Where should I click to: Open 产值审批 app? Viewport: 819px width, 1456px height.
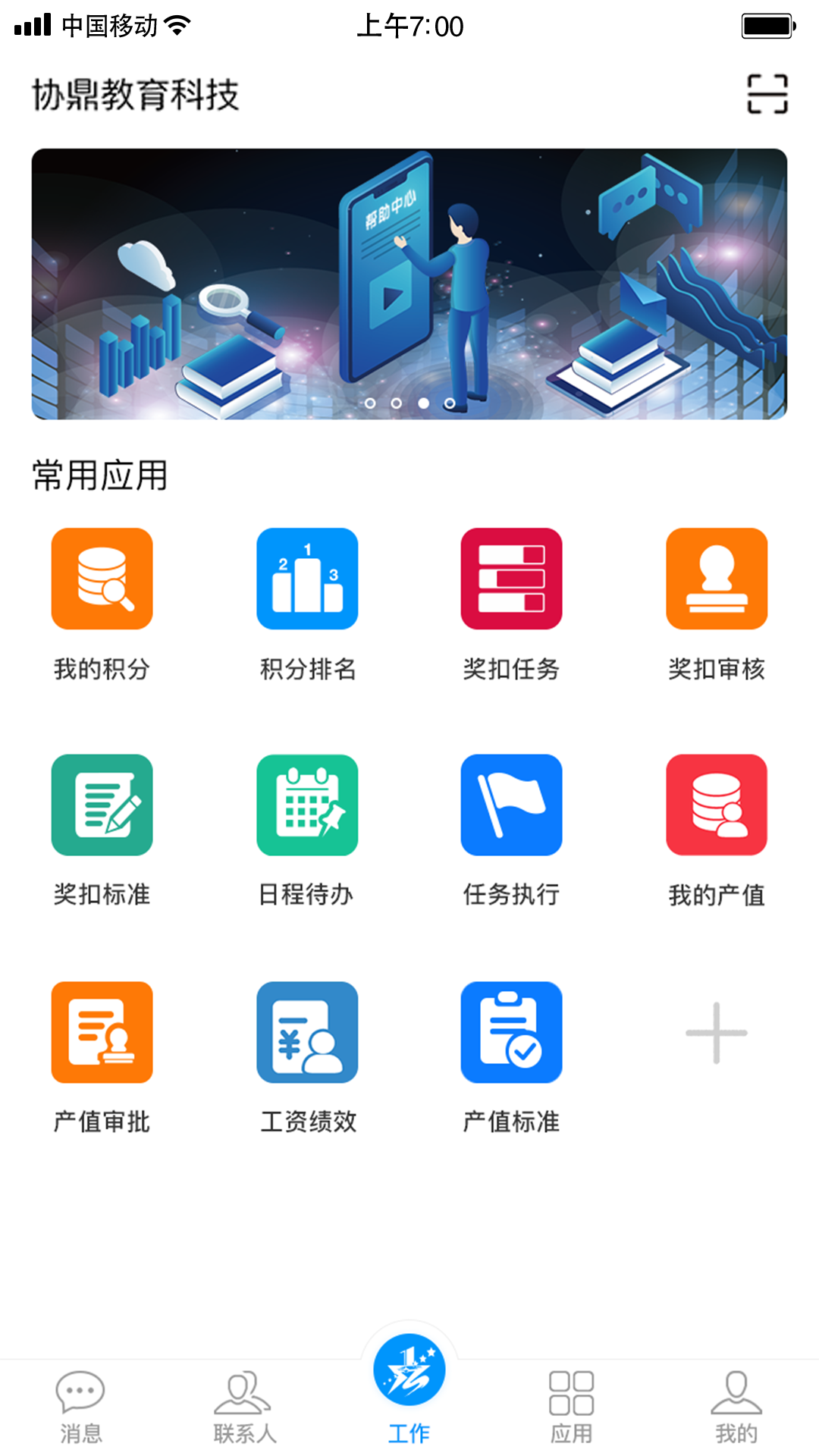coord(102,1033)
